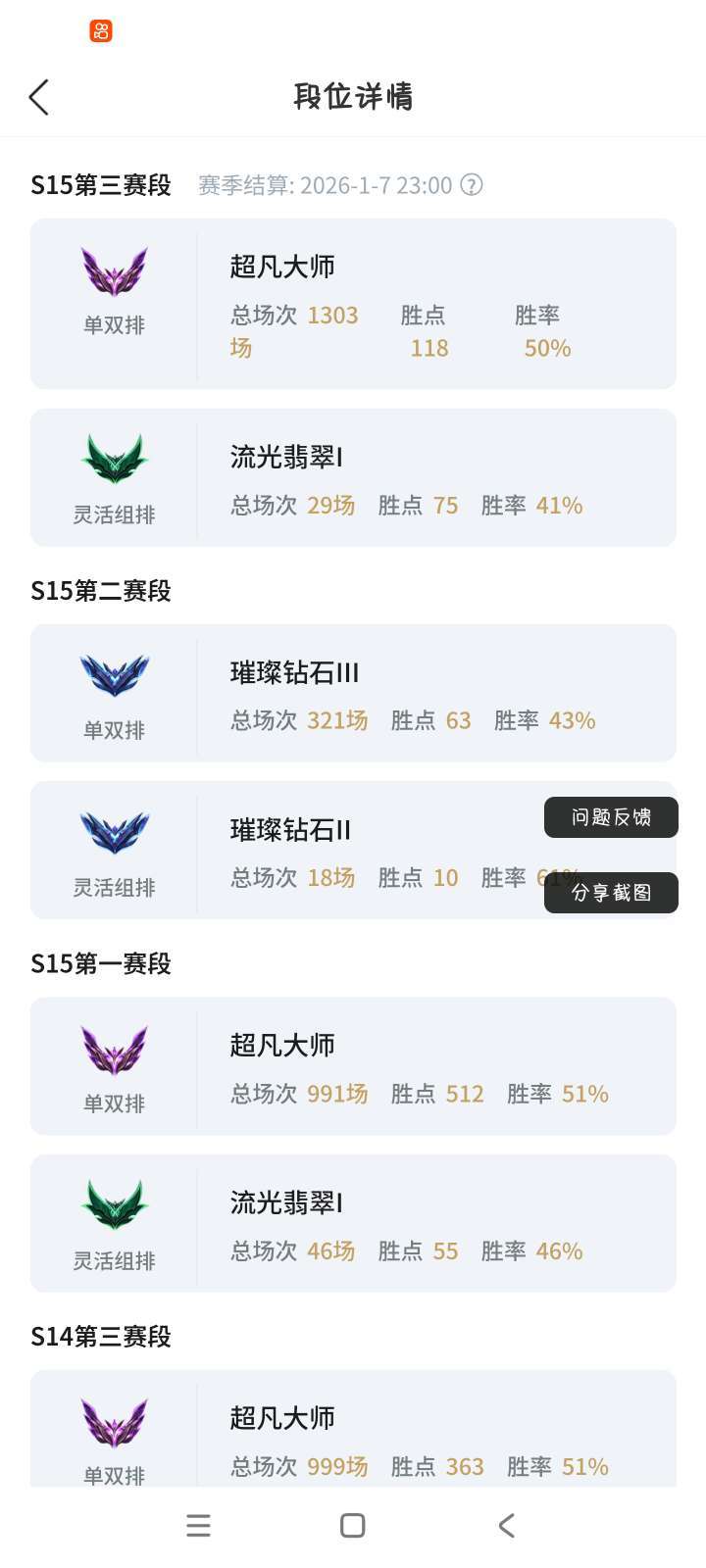Tap the 分享截图 button
Viewport: 706px width, 1568px height.
[611, 893]
